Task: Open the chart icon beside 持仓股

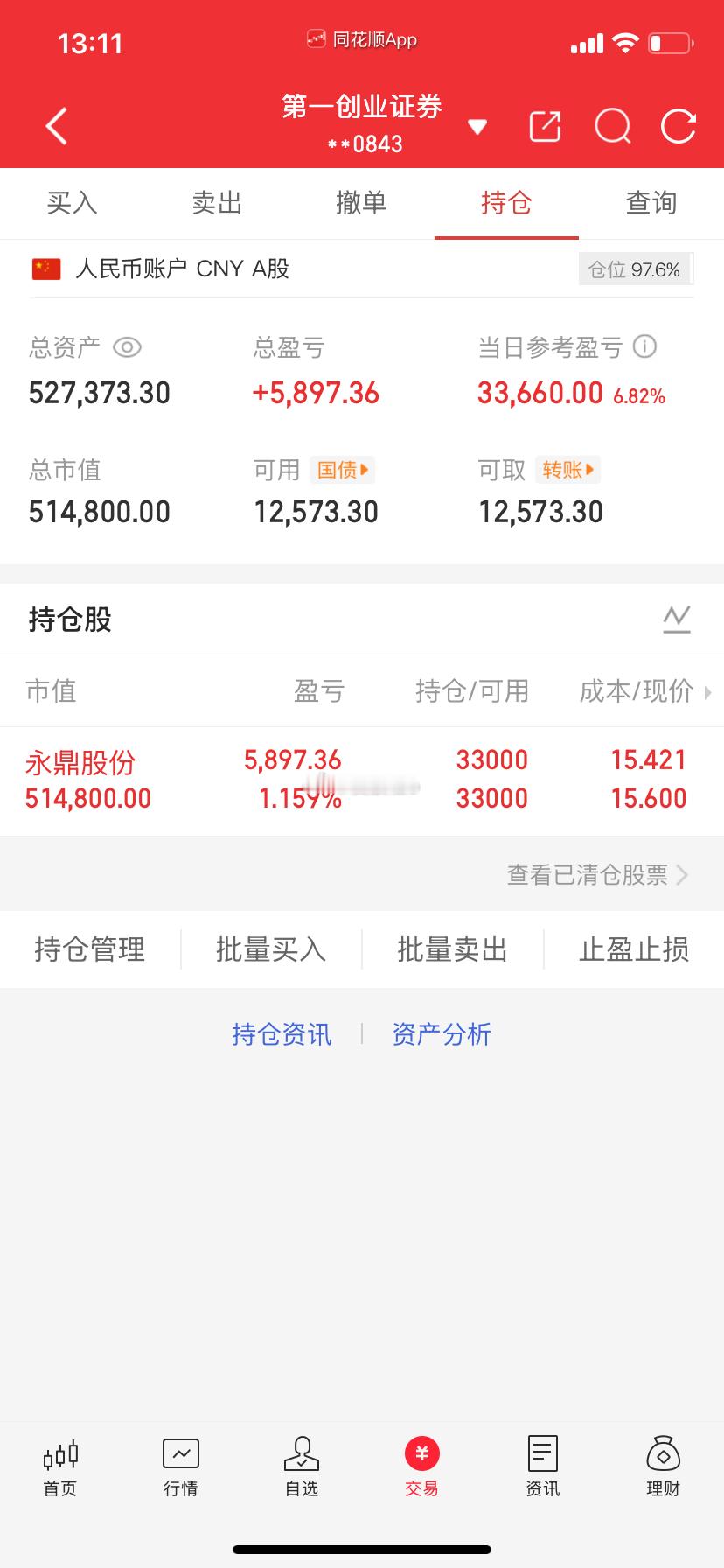Action: (675, 618)
